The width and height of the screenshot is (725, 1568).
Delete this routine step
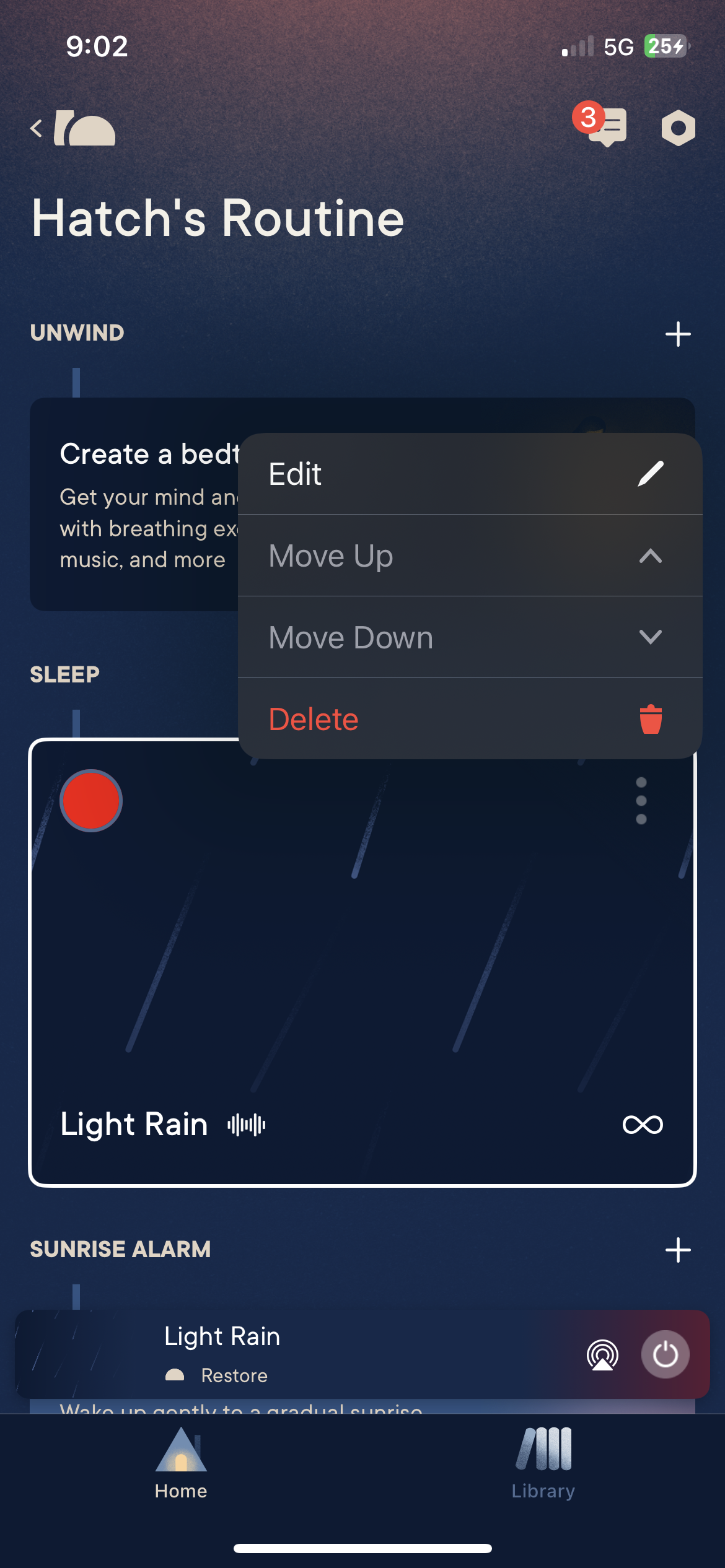(469, 719)
